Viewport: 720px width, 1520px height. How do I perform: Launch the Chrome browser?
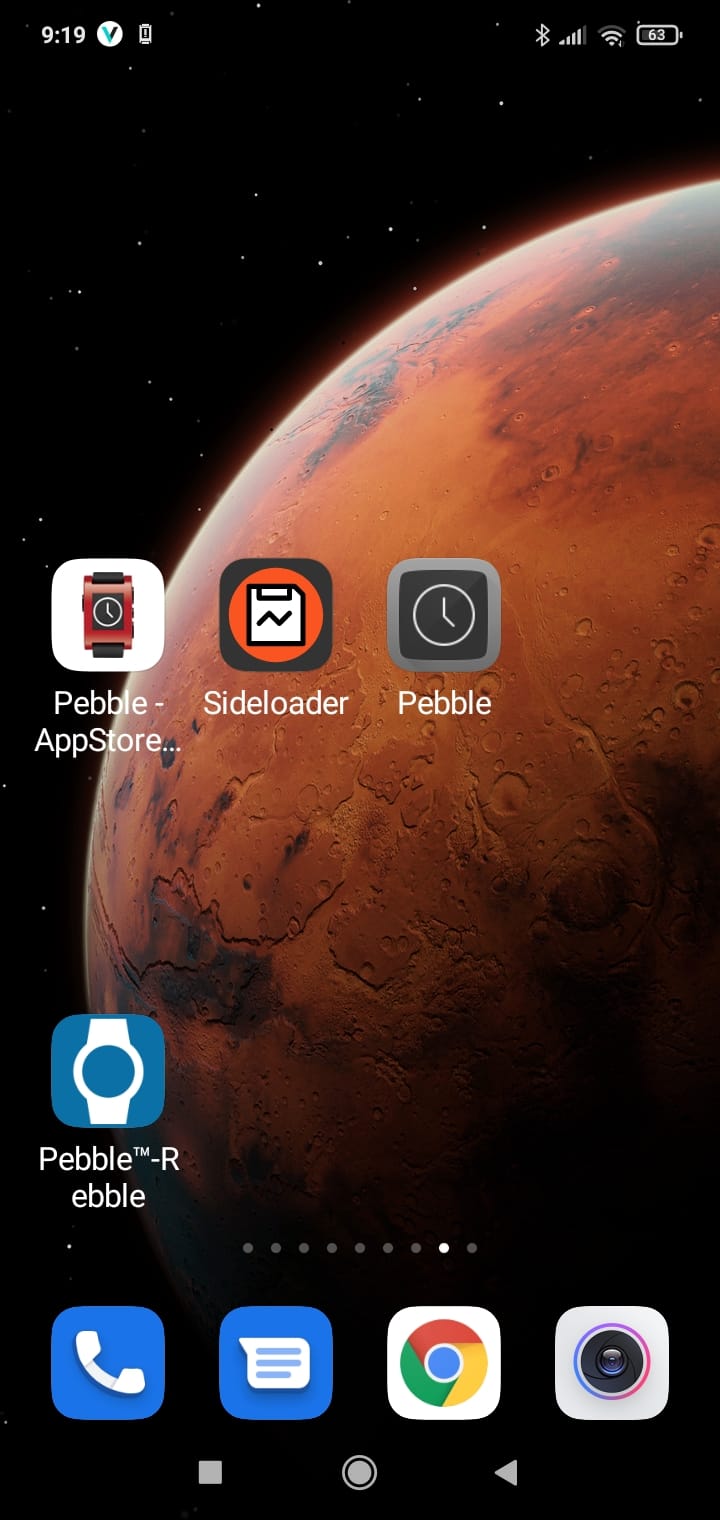(444, 1362)
